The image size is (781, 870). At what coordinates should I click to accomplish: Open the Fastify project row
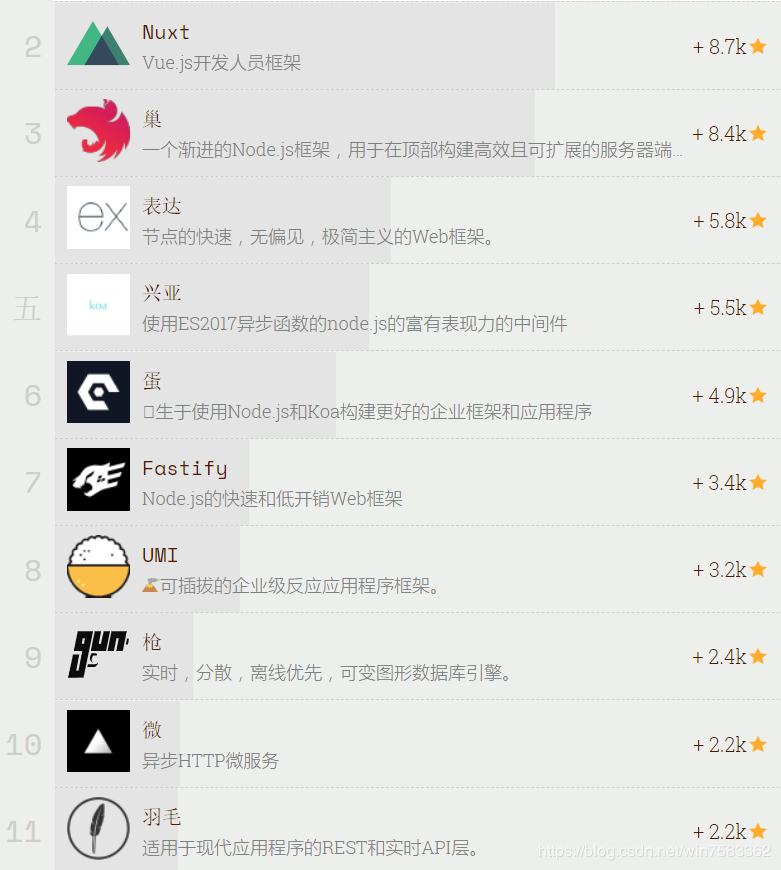[x=184, y=469]
